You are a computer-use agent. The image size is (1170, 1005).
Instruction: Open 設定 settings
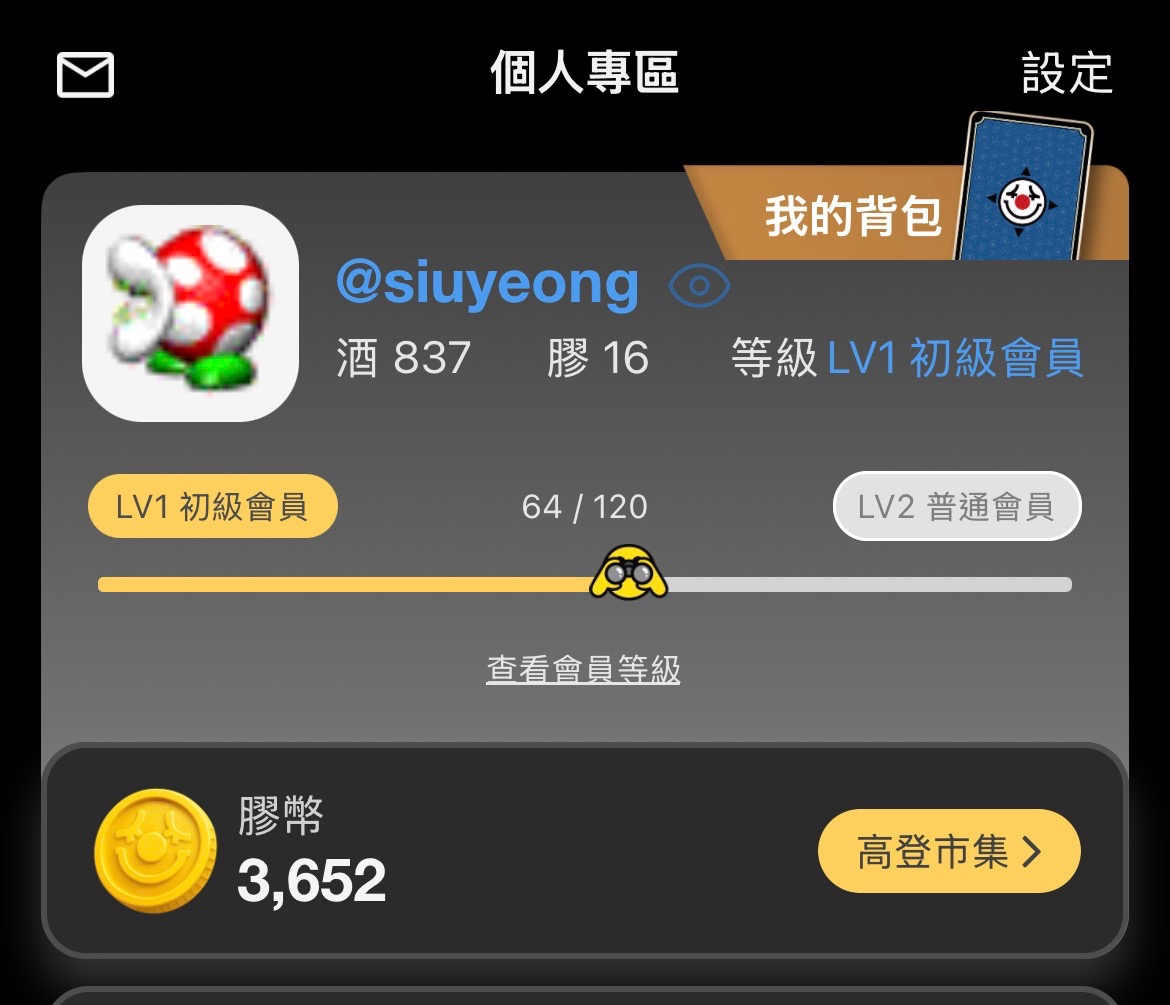(1067, 73)
